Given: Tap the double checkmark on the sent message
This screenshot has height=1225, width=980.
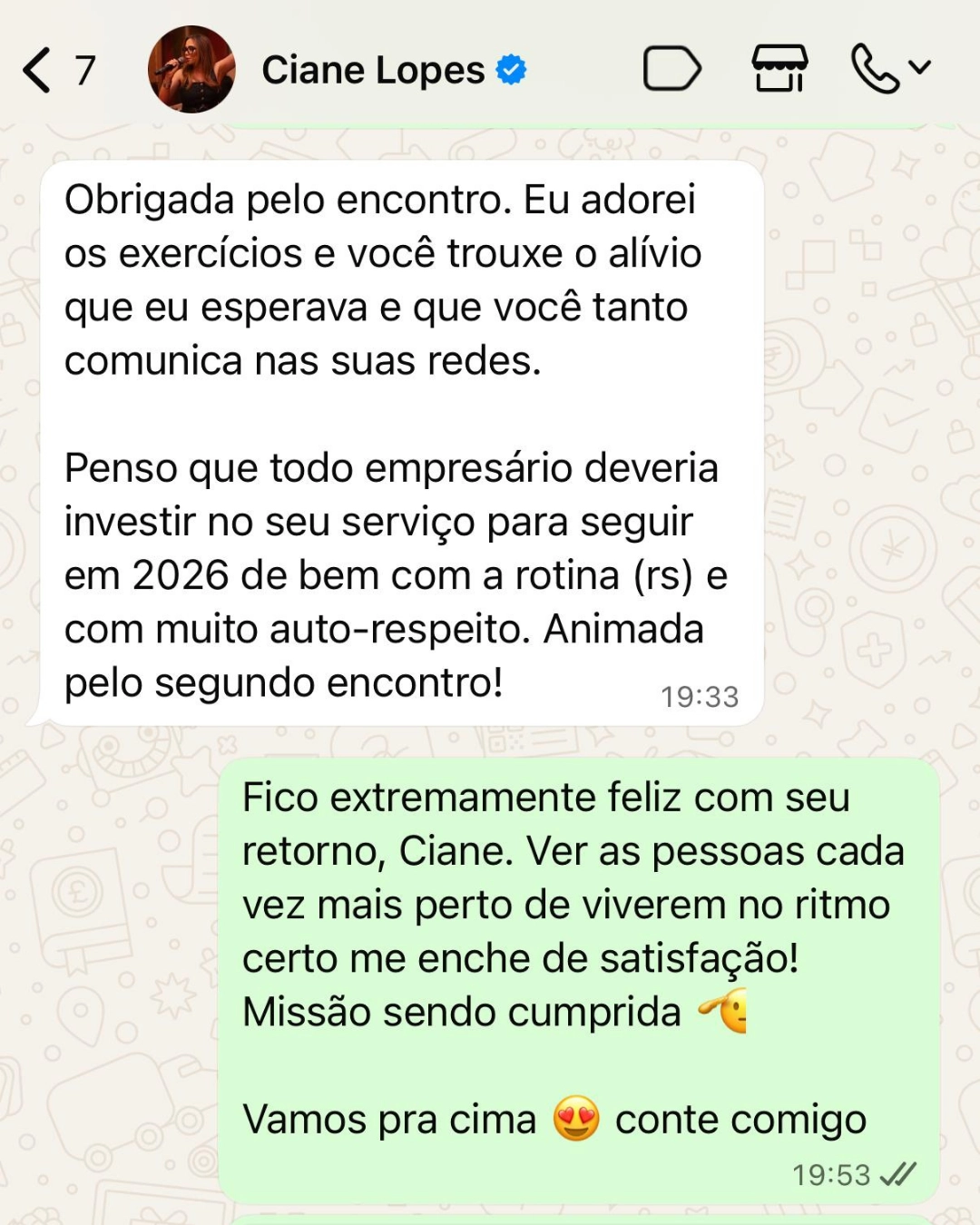Looking at the screenshot, I should (x=897, y=1175).
